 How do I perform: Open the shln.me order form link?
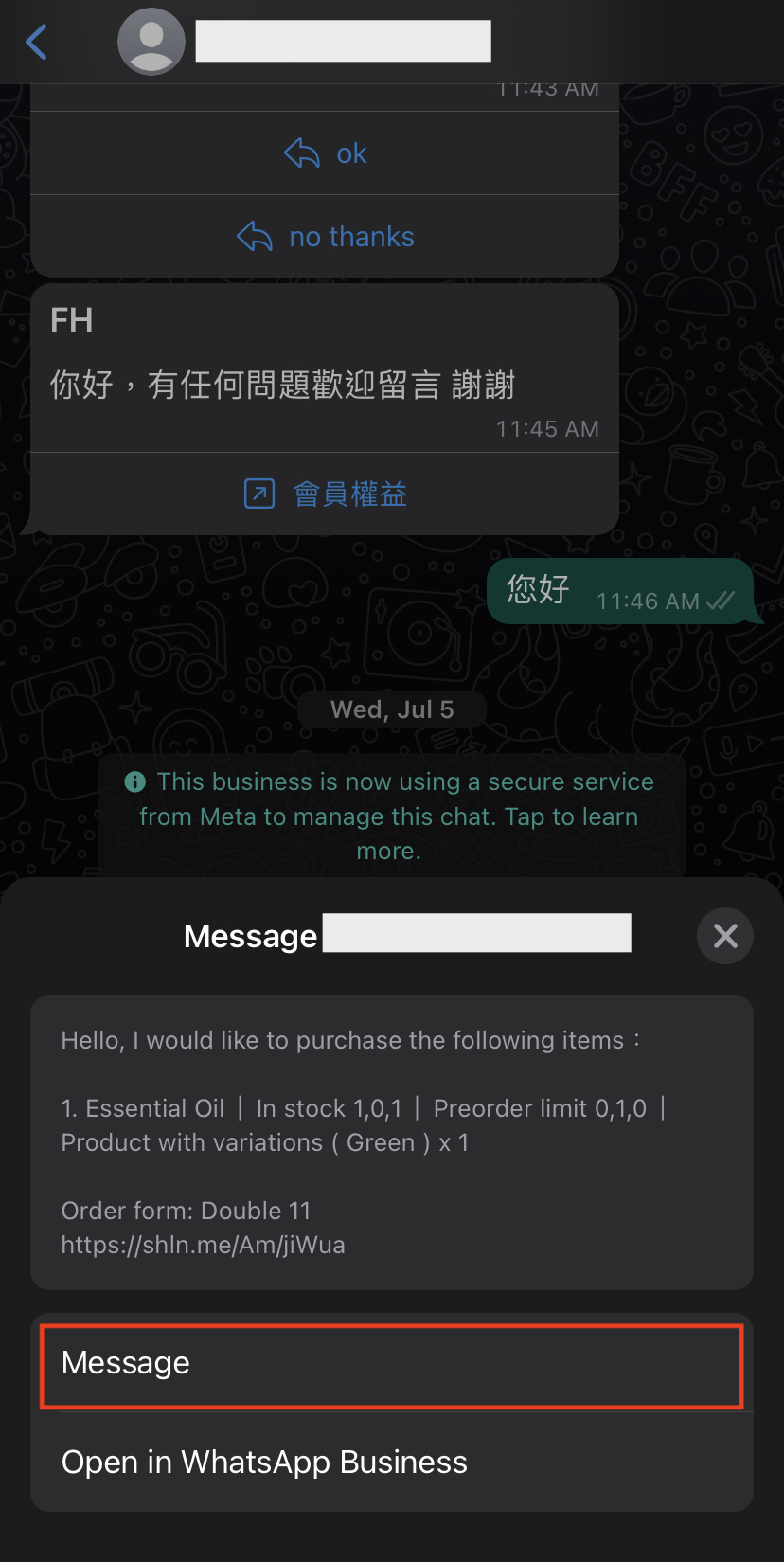coord(203,1244)
